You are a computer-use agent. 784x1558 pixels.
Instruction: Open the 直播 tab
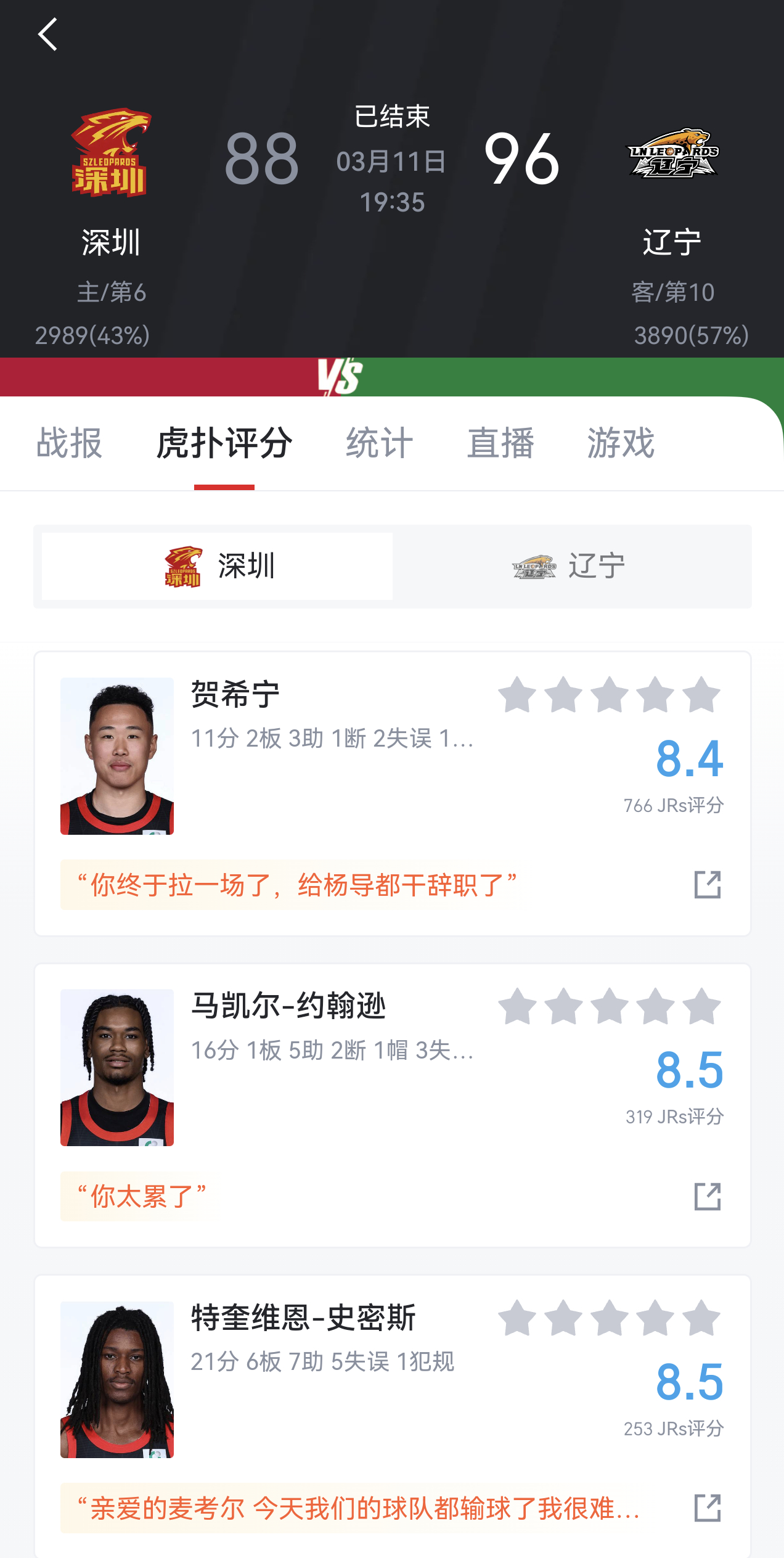coord(500,443)
